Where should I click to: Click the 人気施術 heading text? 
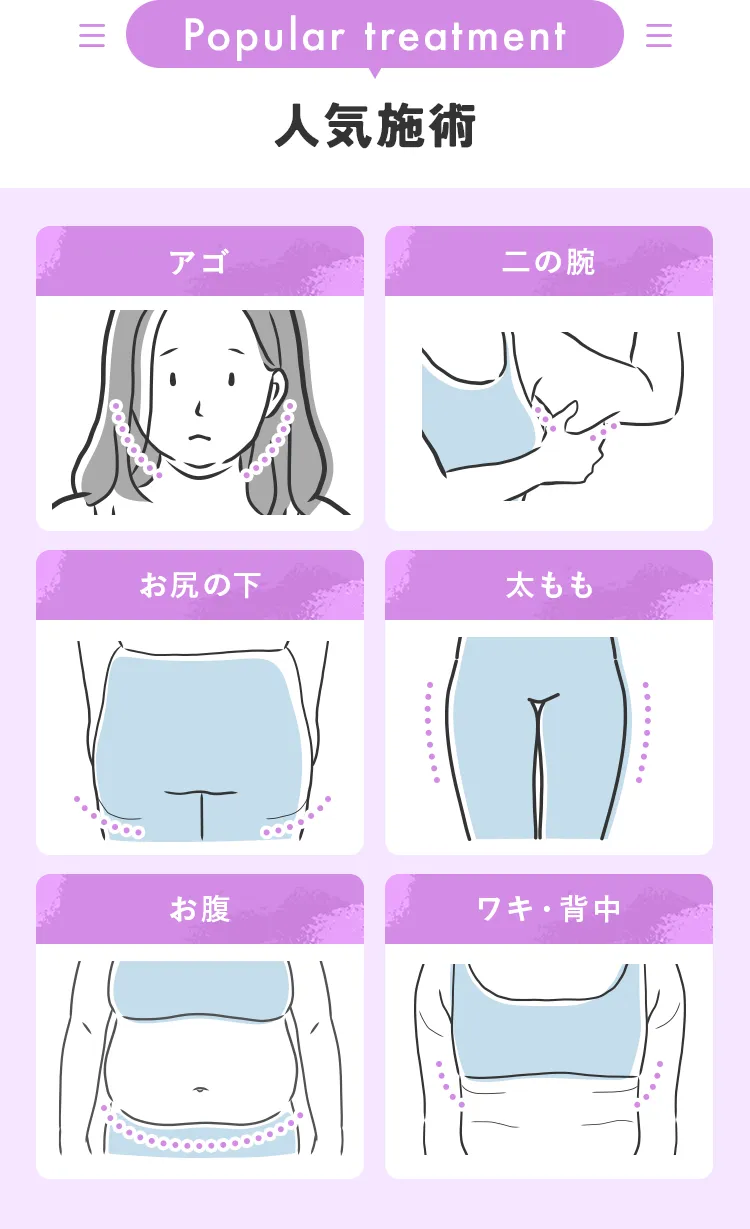(x=375, y=126)
